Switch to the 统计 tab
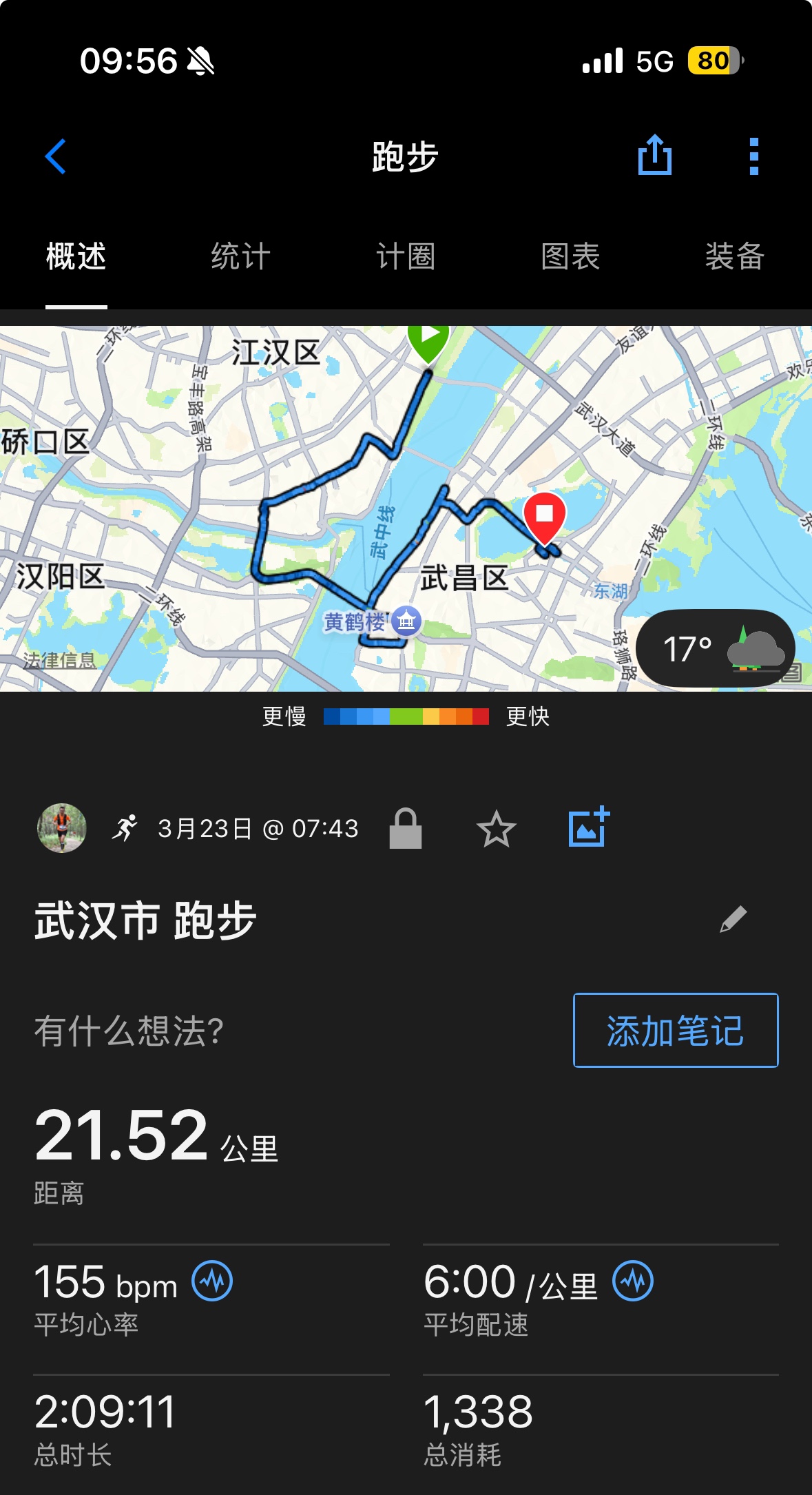The height and width of the screenshot is (1495, 812). [x=240, y=256]
